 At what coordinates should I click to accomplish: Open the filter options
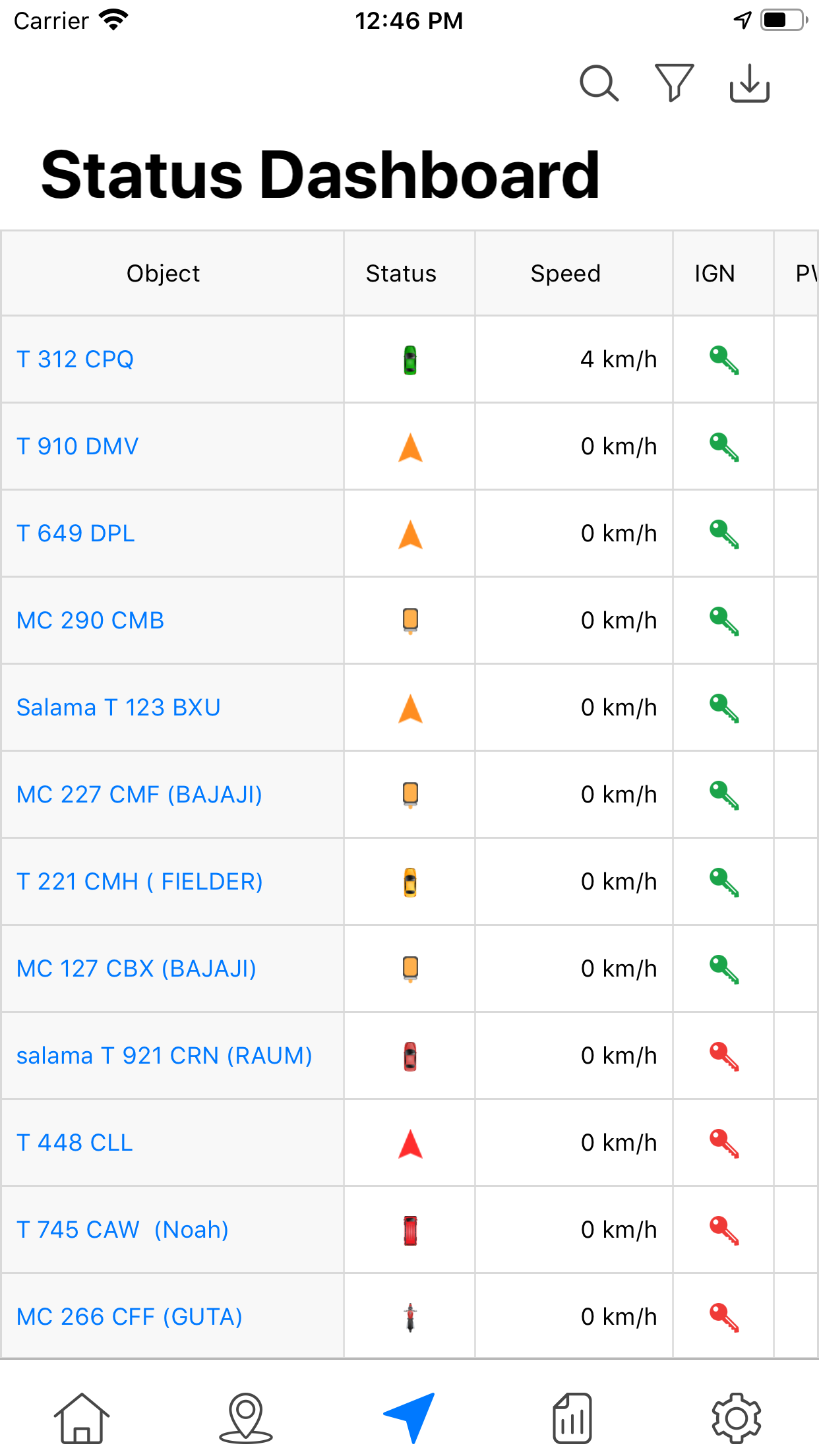click(674, 84)
